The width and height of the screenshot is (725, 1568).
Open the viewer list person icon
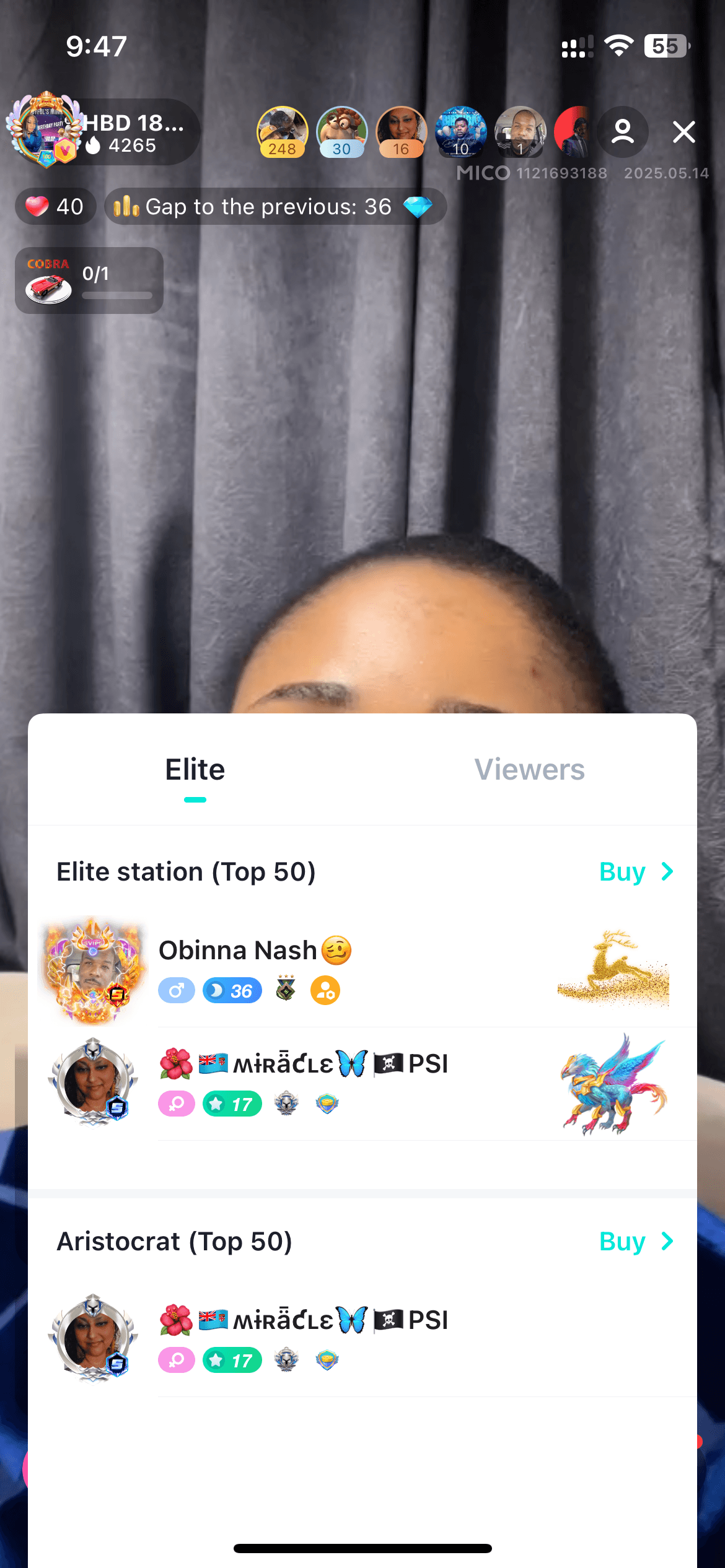click(x=623, y=132)
